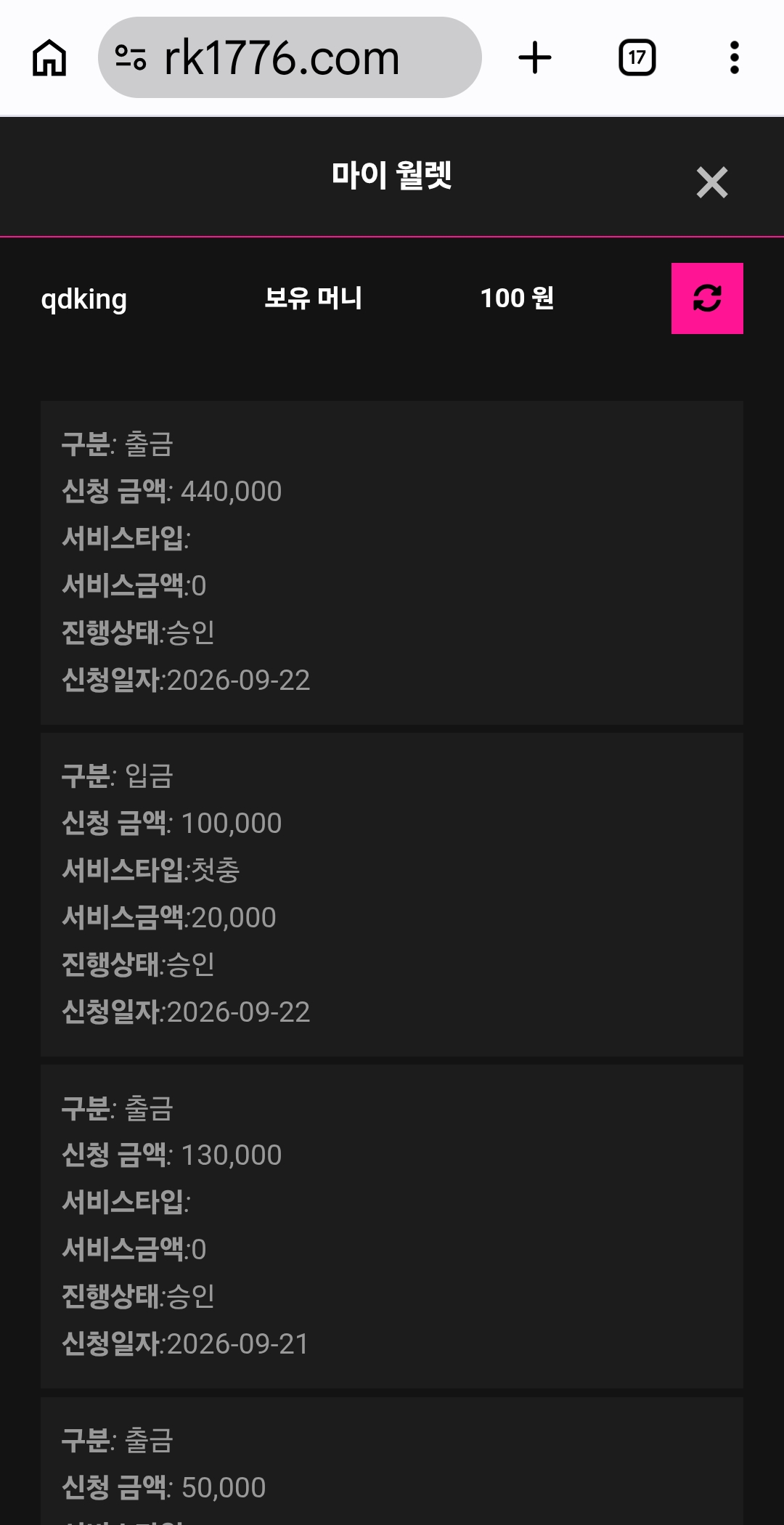Refresh the 보유 머니 balance
Image resolution: width=784 pixels, height=1525 pixels.
707,298
